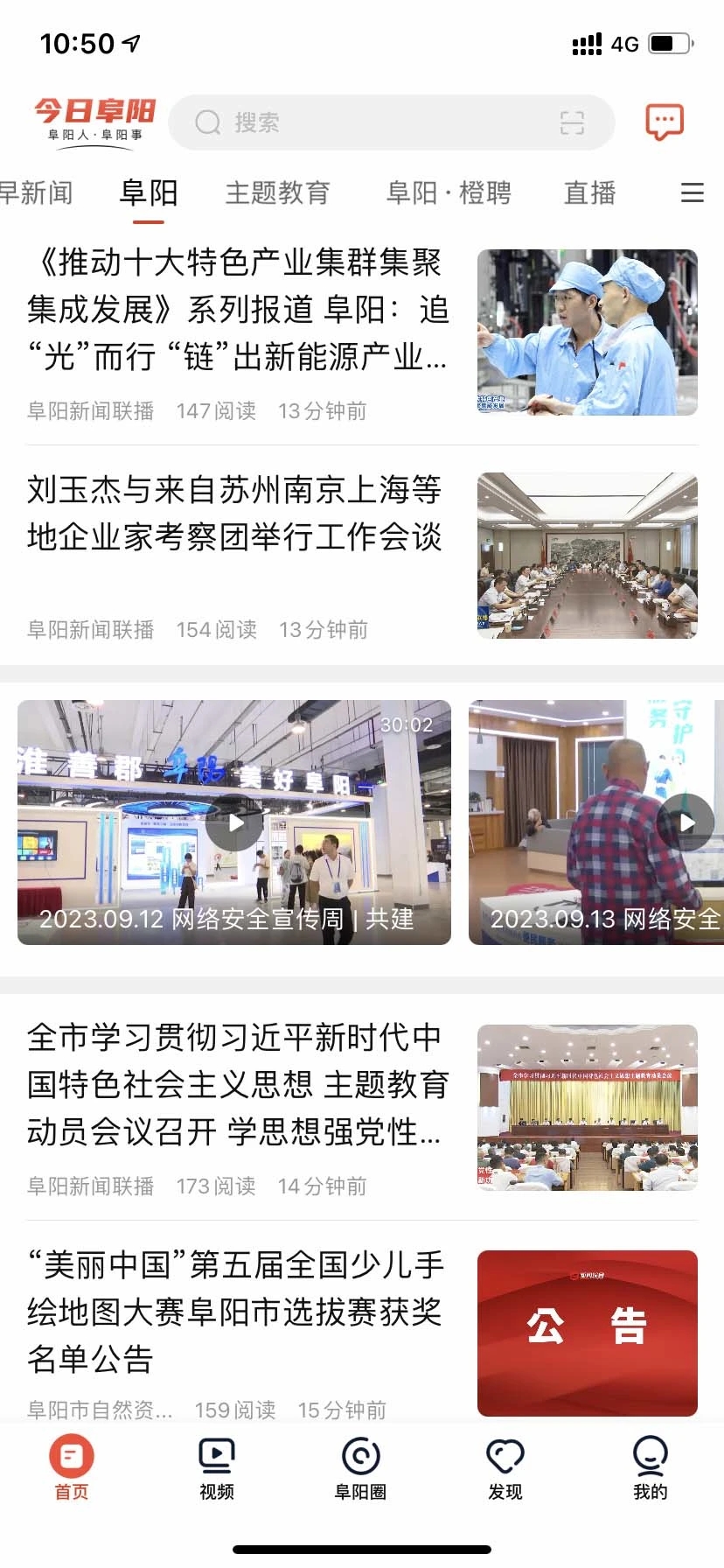The height and width of the screenshot is (1568, 724).
Task: Open the 我的 profile tab
Action: [650, 1467]
